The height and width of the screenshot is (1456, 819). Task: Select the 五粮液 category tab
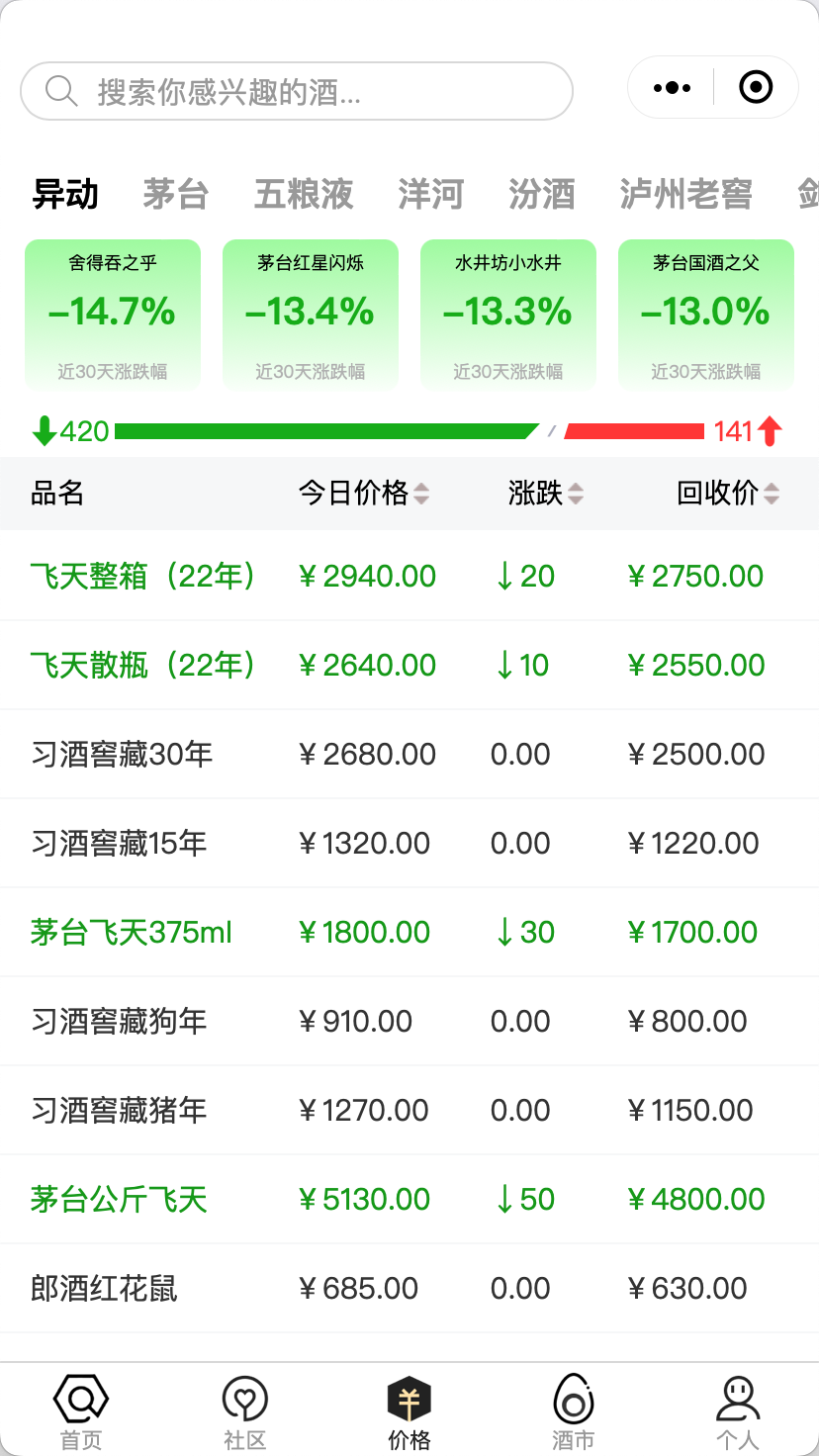click(304, 194)
